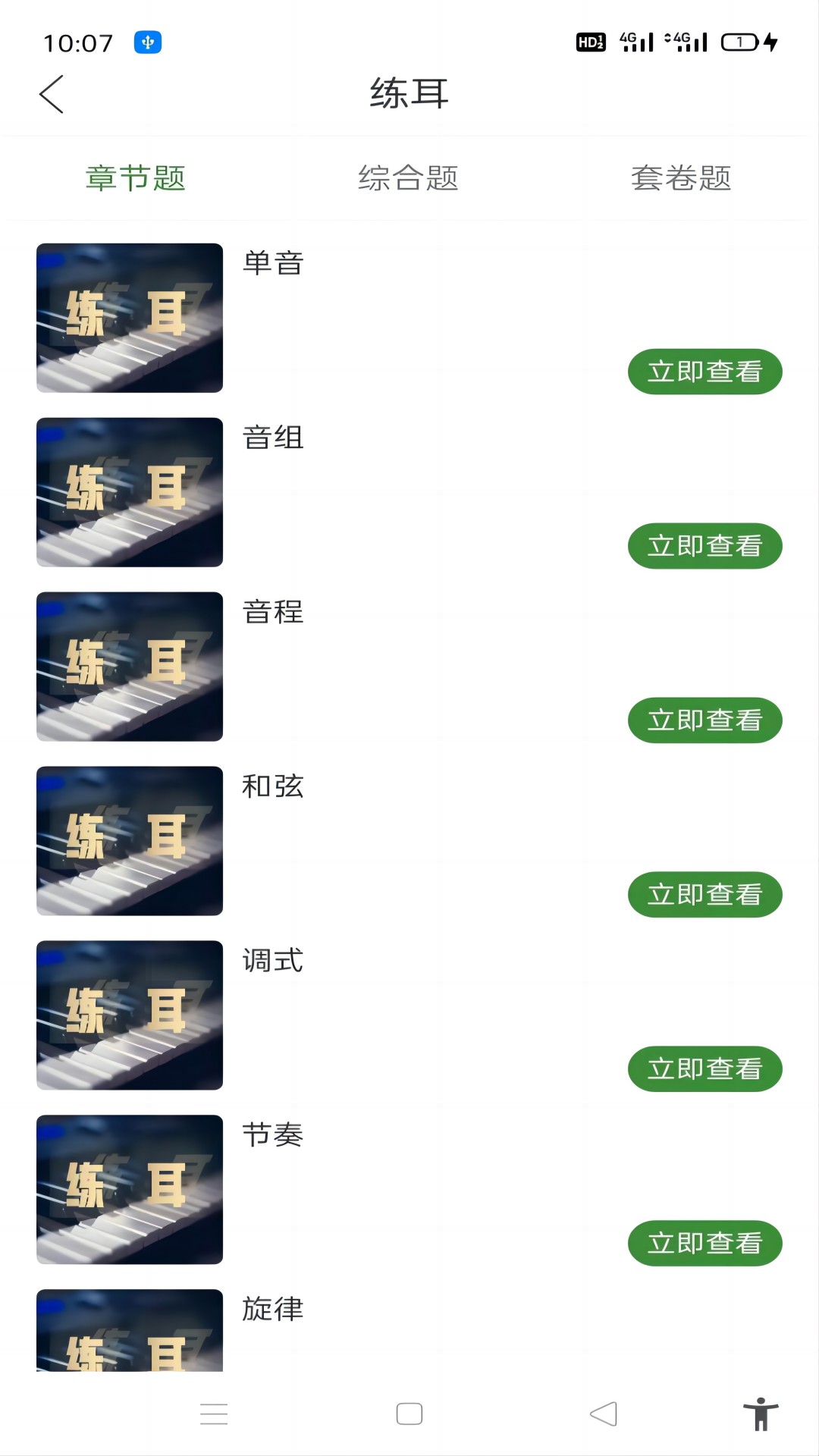Image resolution: width=819 pixels, height=1456 pixels.
Task: View the 音组 chapter via 立即查看
Action: [x=704, y=546]
